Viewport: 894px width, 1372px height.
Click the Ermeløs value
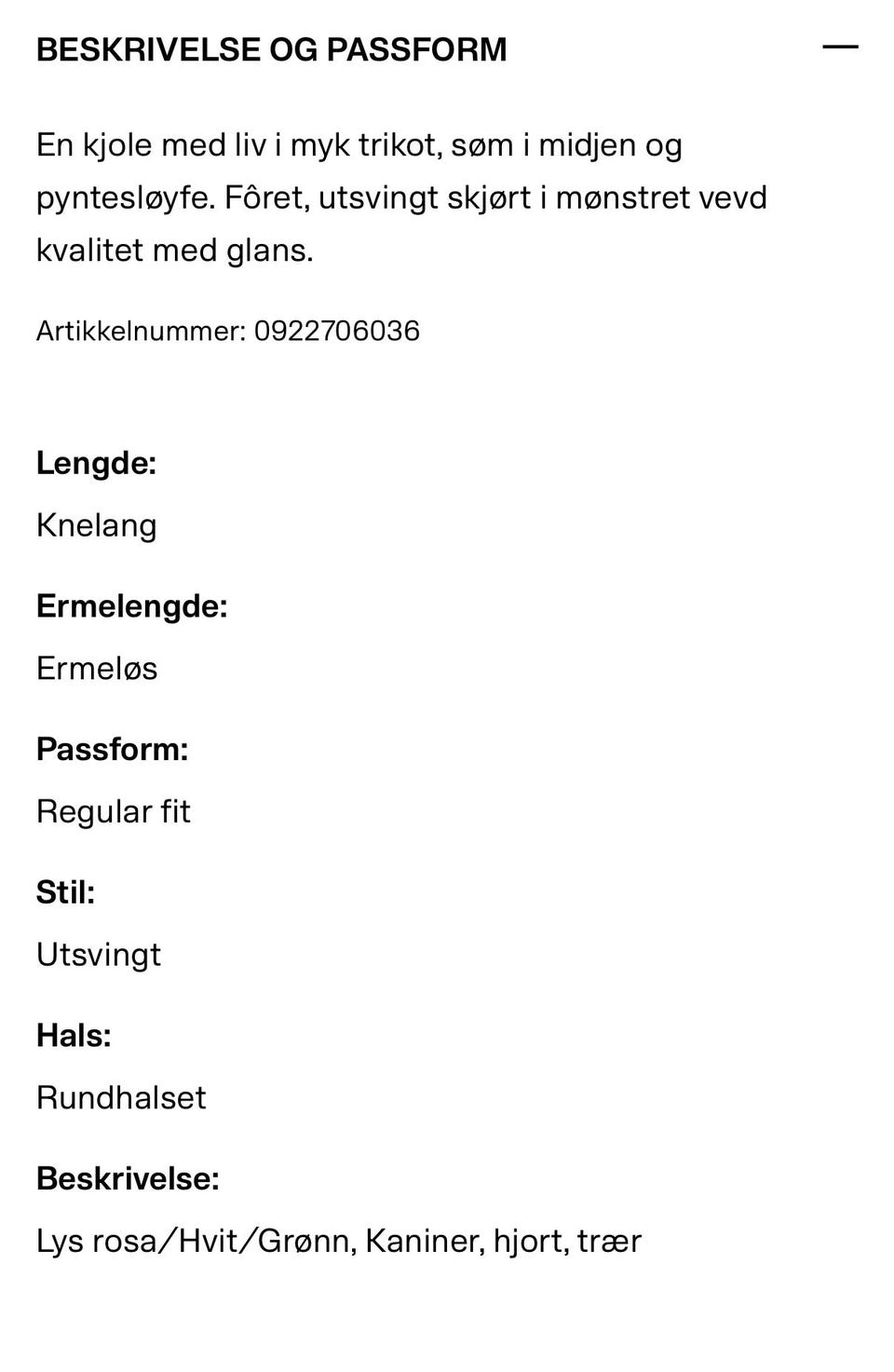pos(97,669)
